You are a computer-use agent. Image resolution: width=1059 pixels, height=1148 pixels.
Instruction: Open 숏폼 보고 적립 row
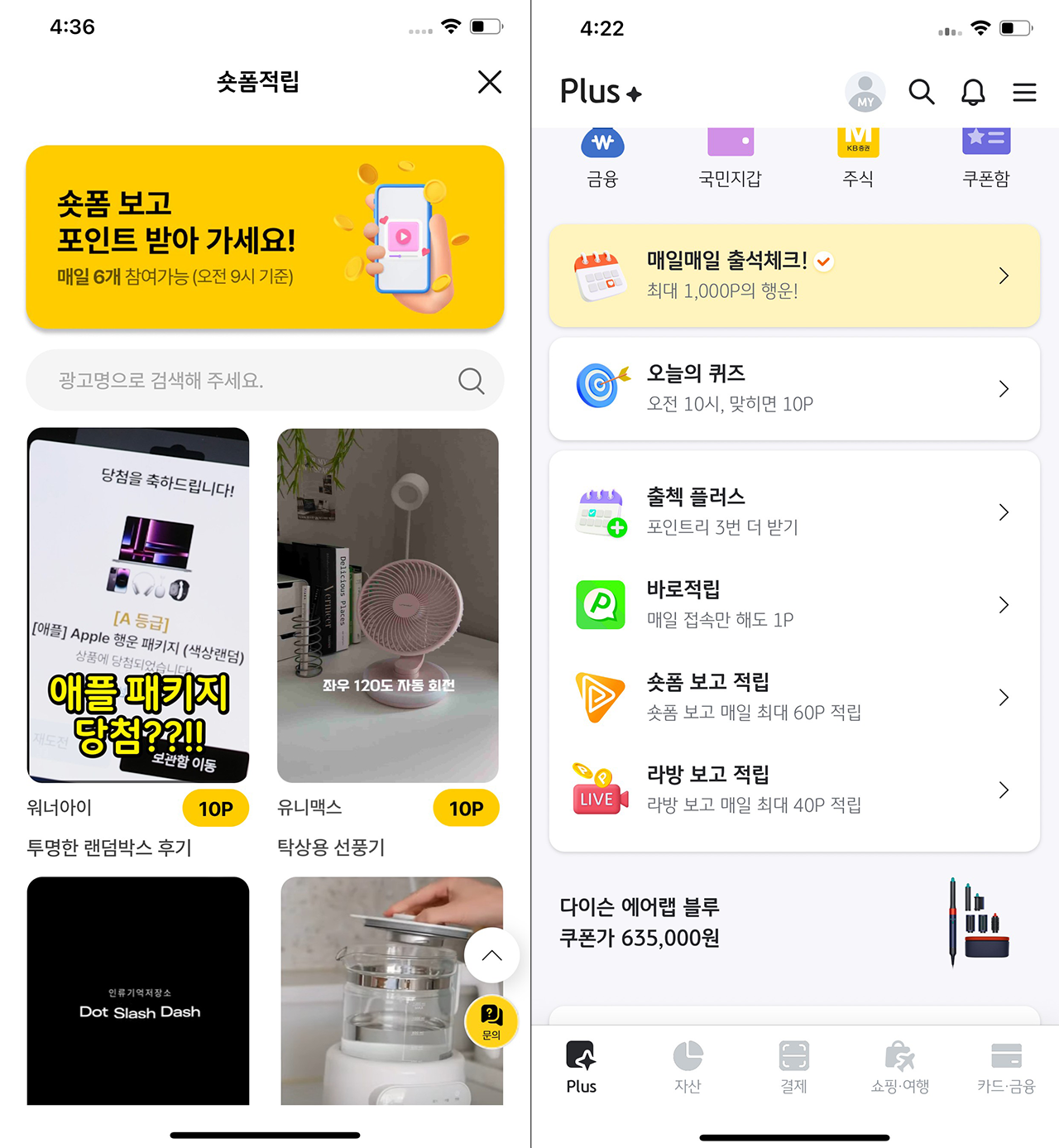[794, 698]
